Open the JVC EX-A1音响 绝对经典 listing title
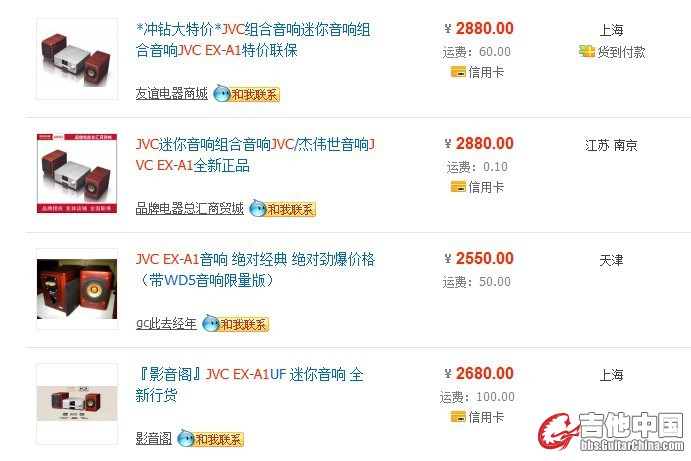 (255, 269)
